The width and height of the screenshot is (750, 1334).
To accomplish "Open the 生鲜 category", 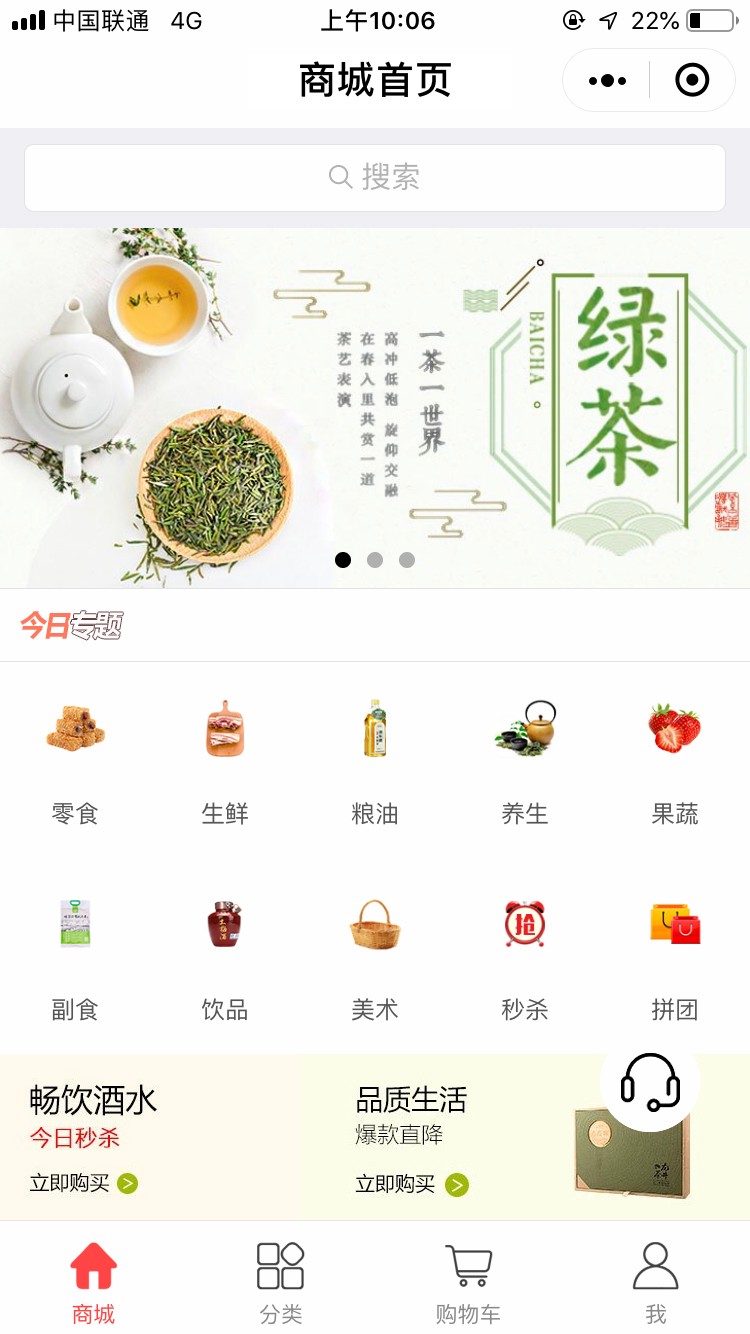I will tap(225, 760).
